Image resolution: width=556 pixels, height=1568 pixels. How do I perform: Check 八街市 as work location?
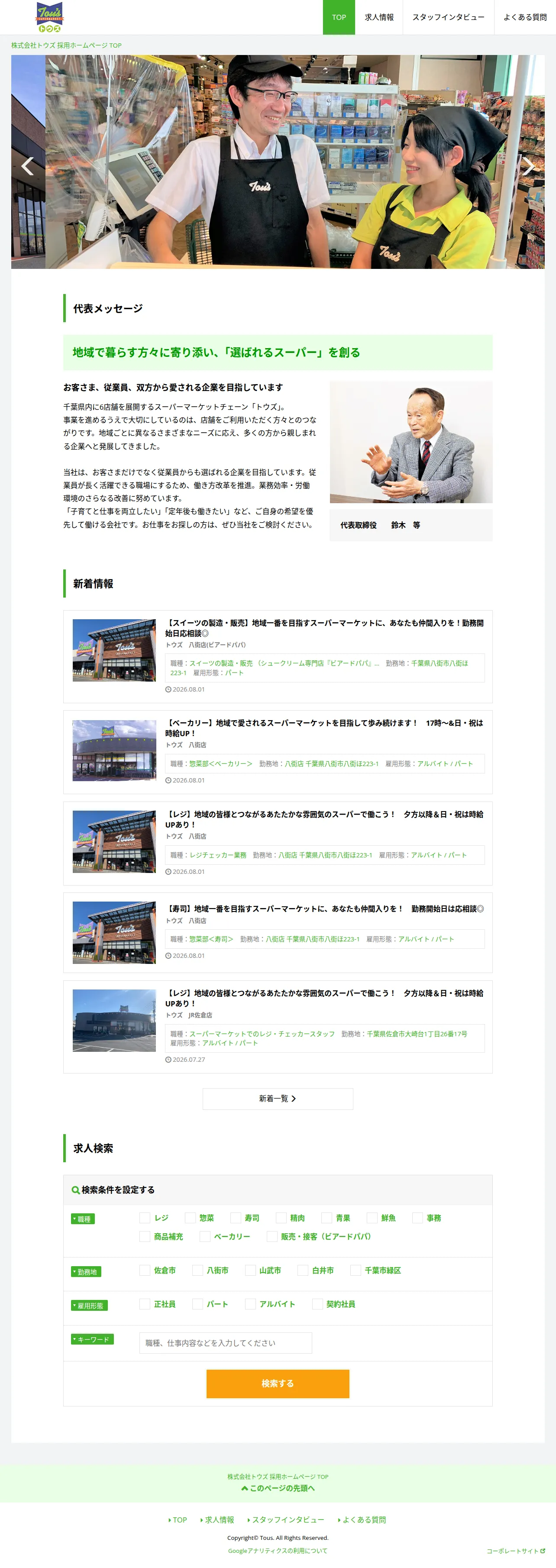pyautogui.click(x=197, y=1271)
